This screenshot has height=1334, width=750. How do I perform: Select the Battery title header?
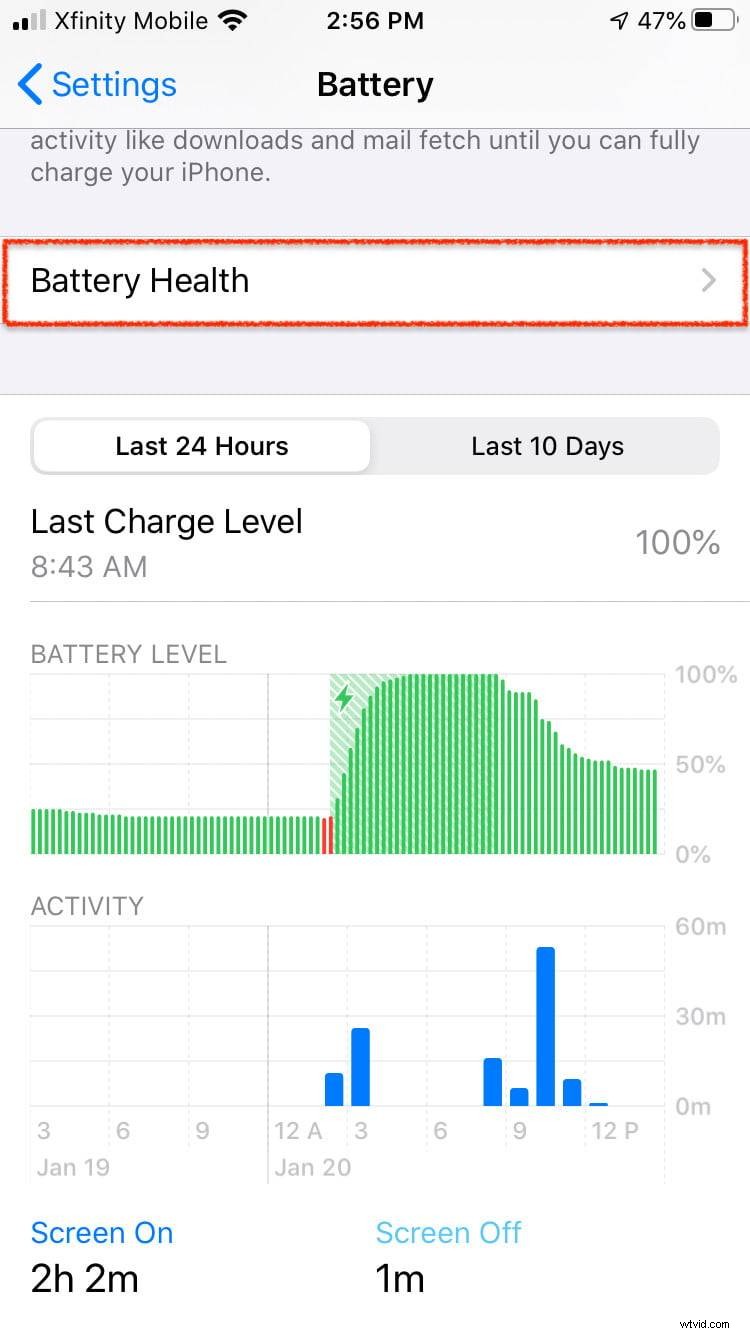click(x=374, y=85)
